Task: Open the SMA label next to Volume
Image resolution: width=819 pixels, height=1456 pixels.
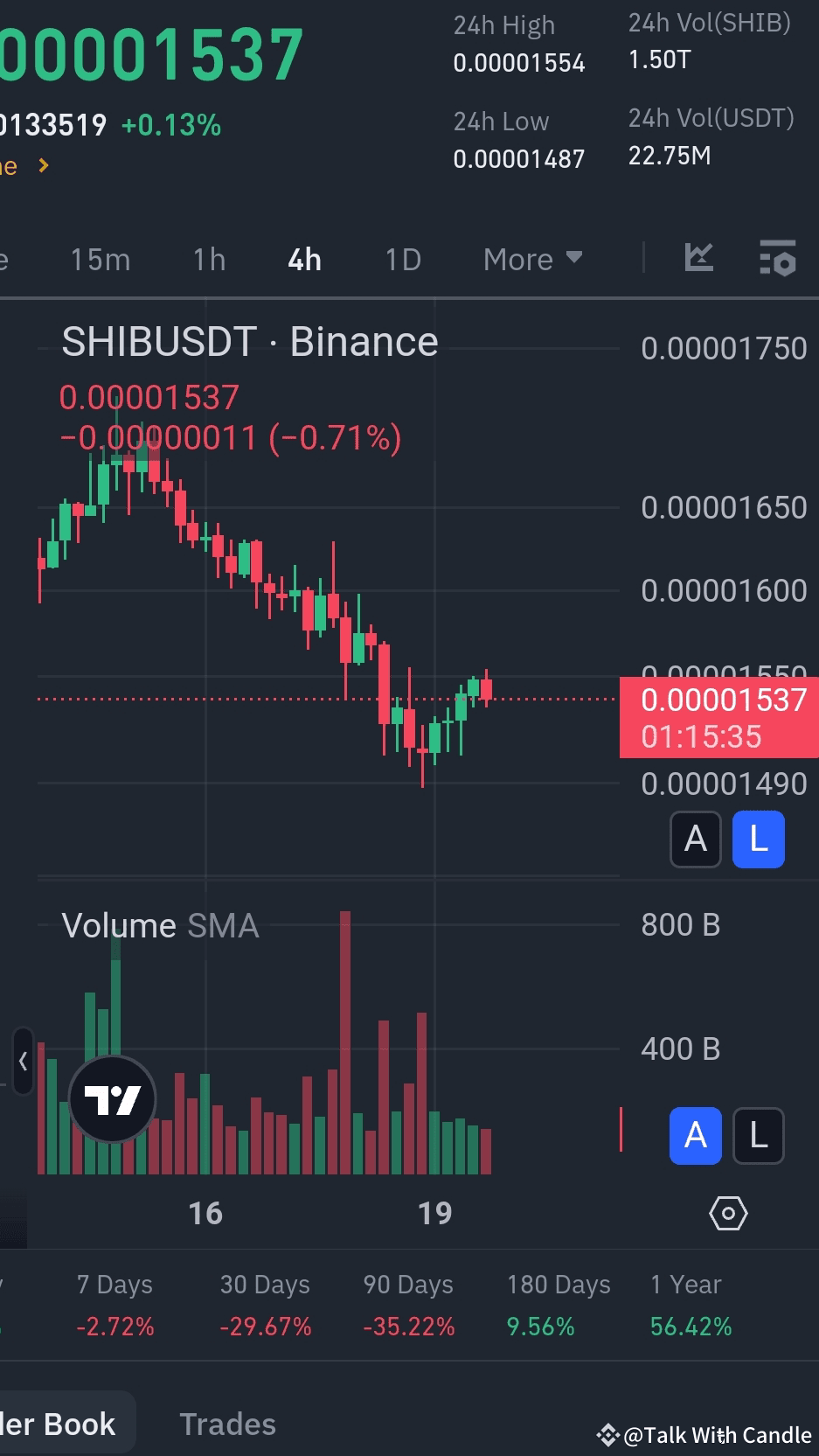Action: pyautogui.click(x=223, y=925)
